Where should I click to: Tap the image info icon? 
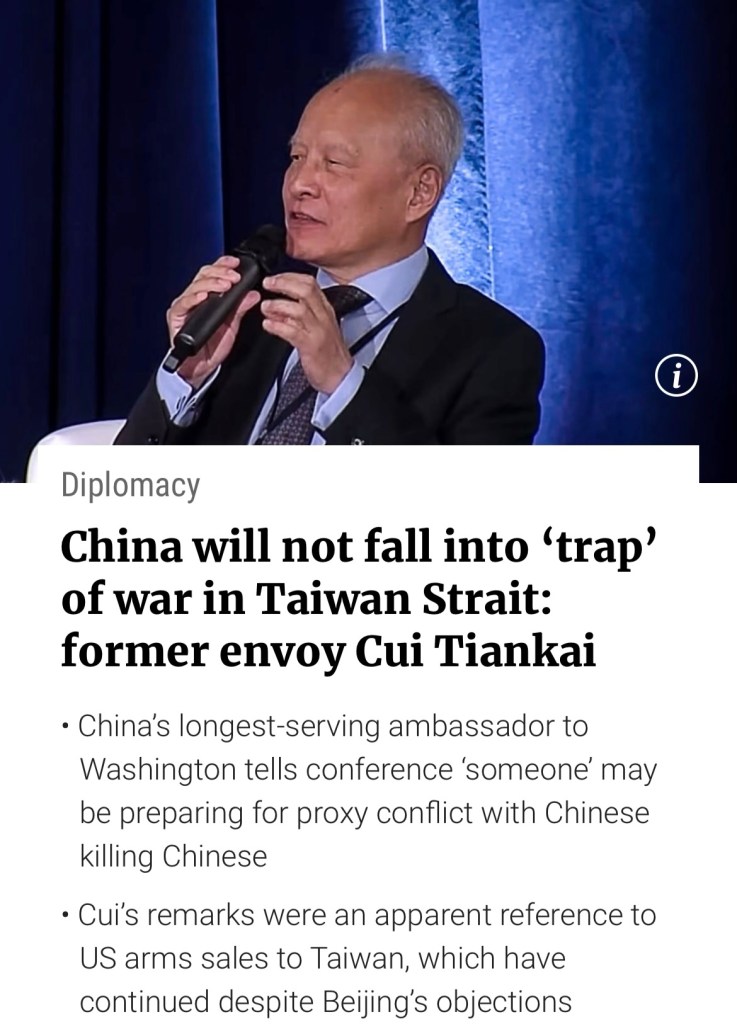pyautogui.click(x=677, y=376)
